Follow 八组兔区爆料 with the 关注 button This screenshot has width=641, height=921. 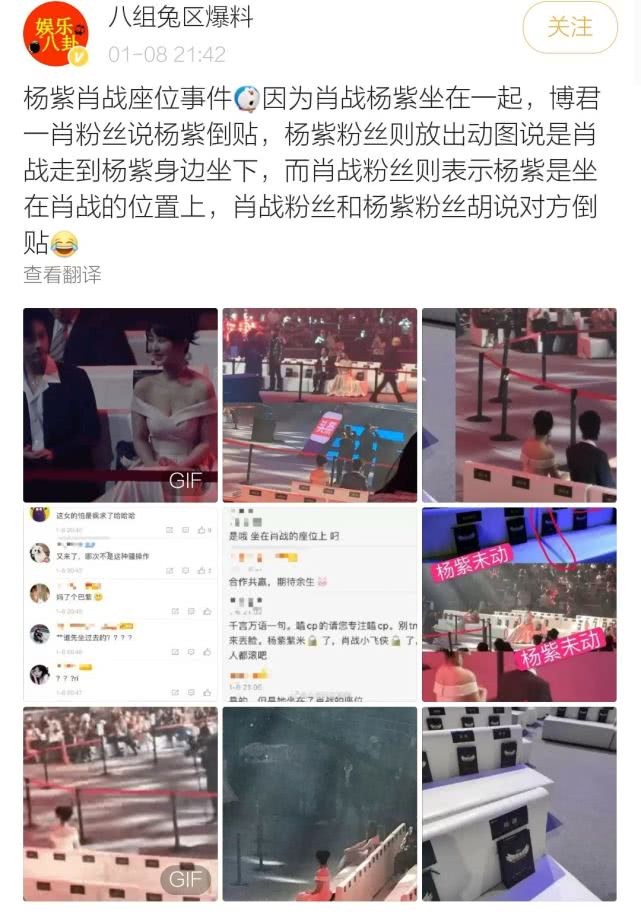(x=570, y=28)
